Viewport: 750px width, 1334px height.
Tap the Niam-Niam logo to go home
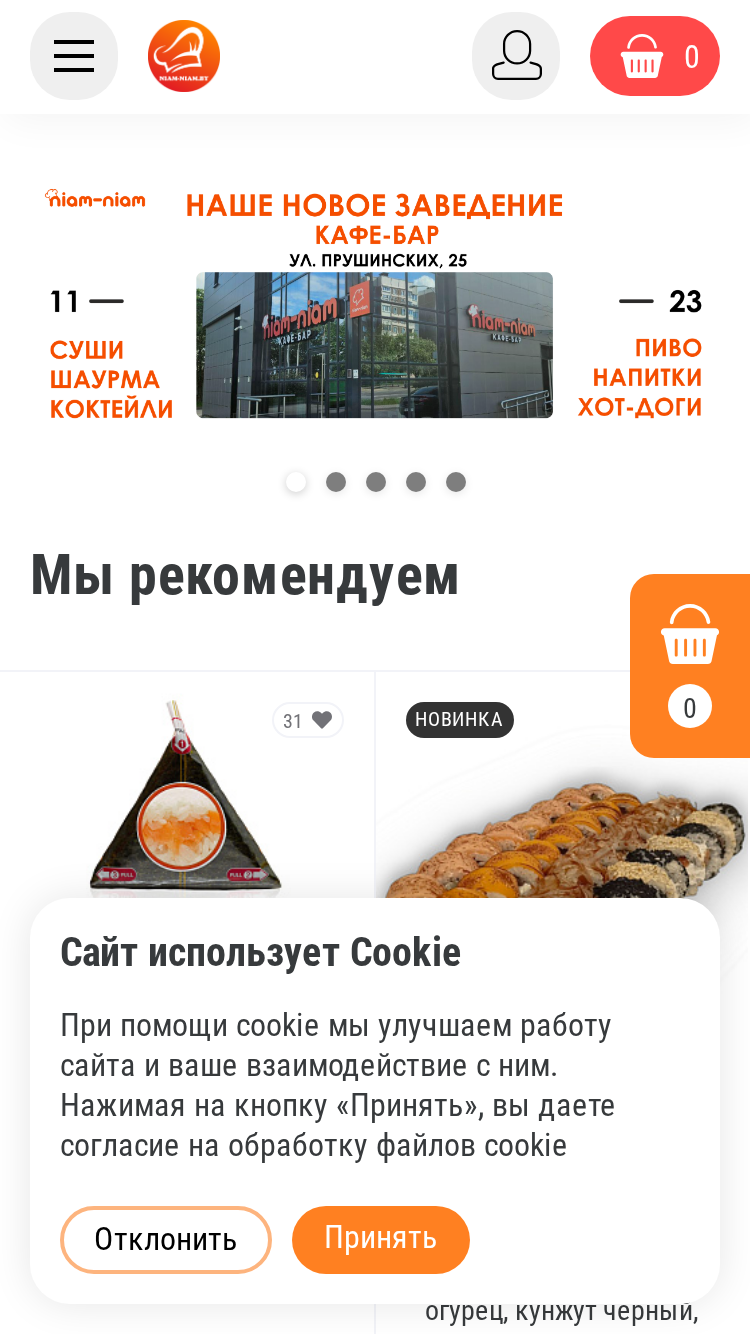(184, 56)
